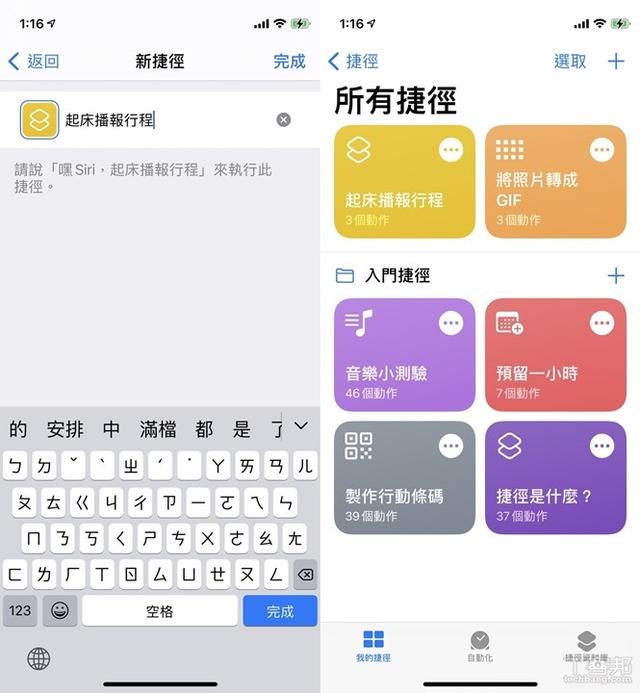The height and width of the screenshot is (693, 640).
Task: Open more options on 預留一小時 card
Action: [601, 323]
